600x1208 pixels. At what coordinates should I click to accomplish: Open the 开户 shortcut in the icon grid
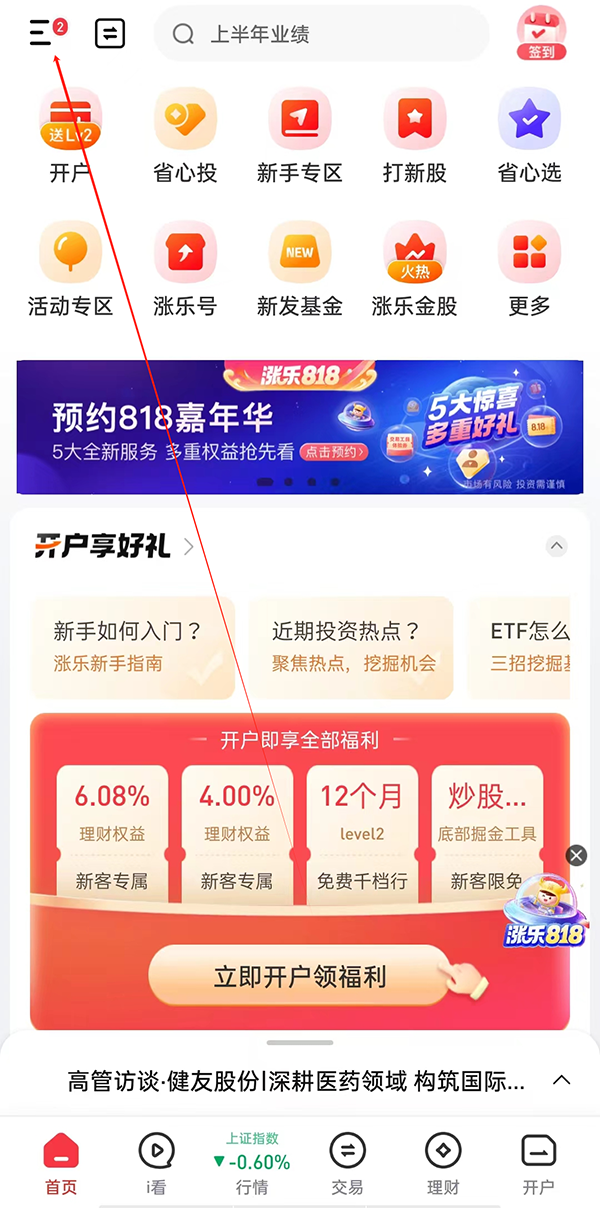tap(70, 138)
